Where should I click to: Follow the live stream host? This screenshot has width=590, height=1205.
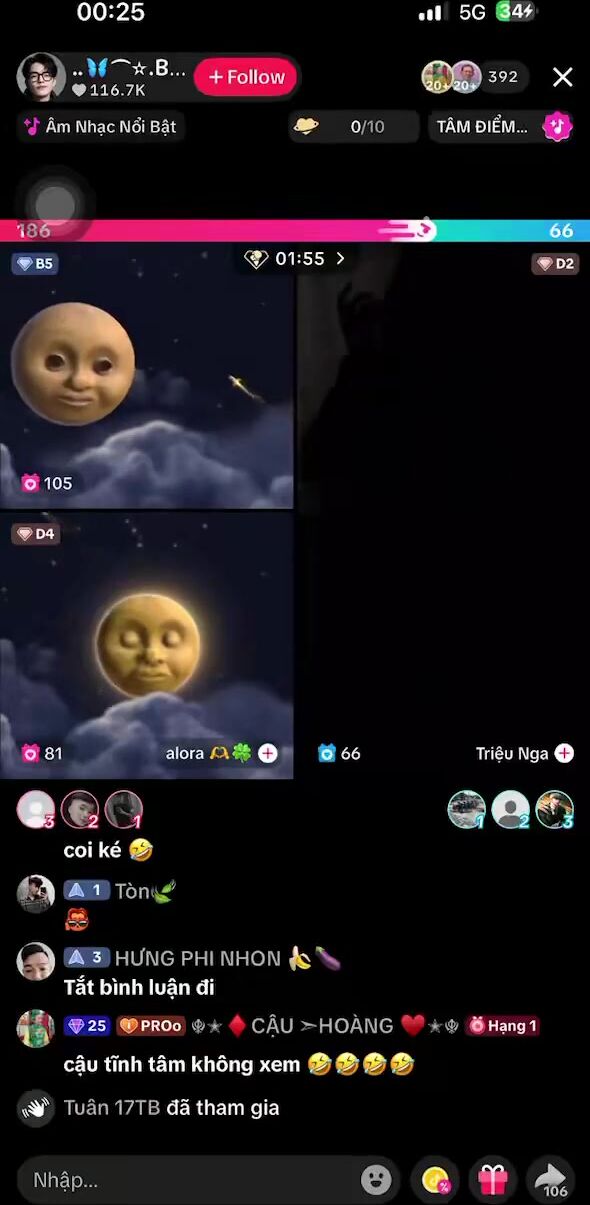(246, 77)
